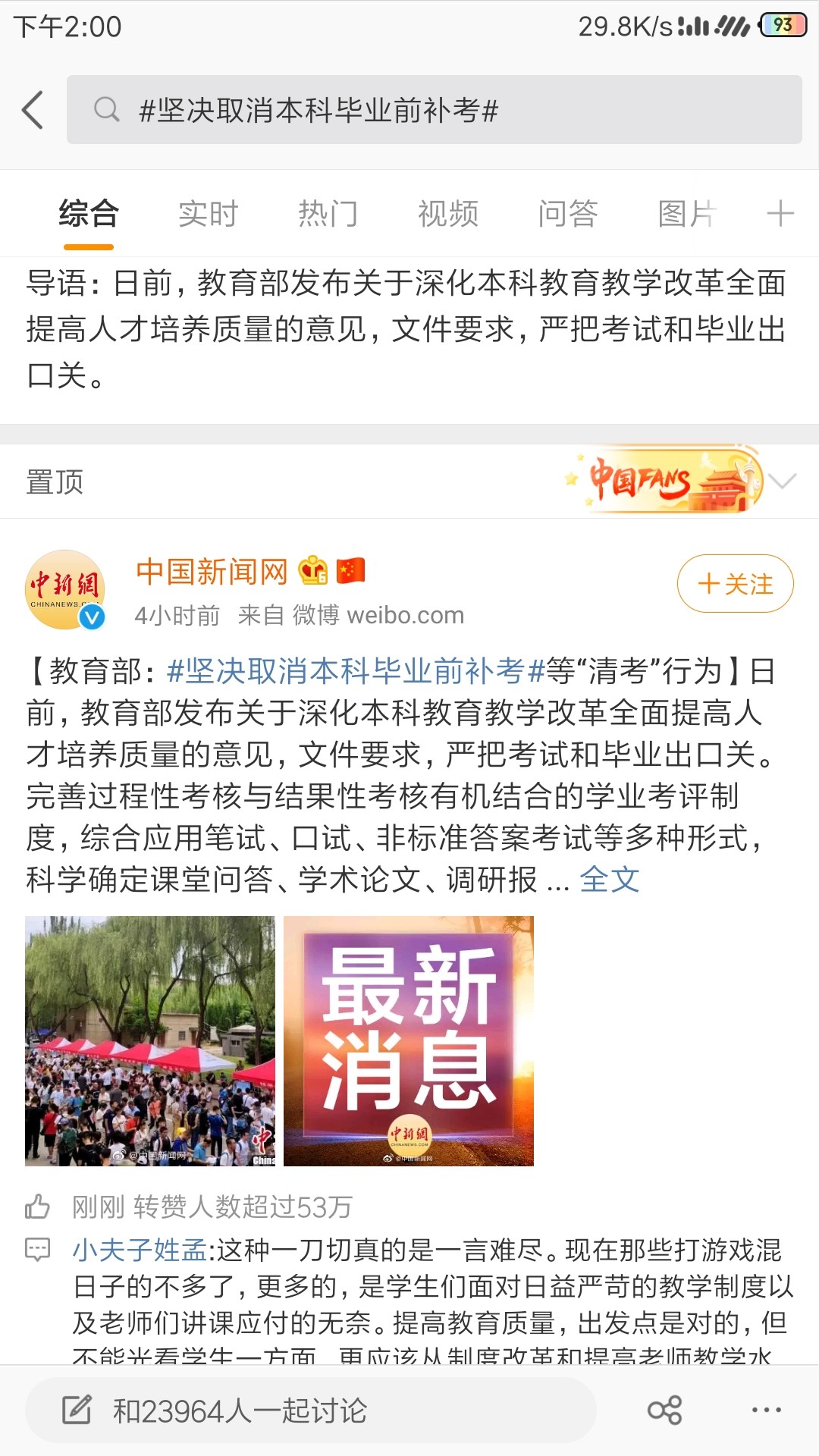Open the blue #坚决取消本科毕业前补考# hashtag link
This screenshot has width=819, height=1456.
(x=356, y=671)
